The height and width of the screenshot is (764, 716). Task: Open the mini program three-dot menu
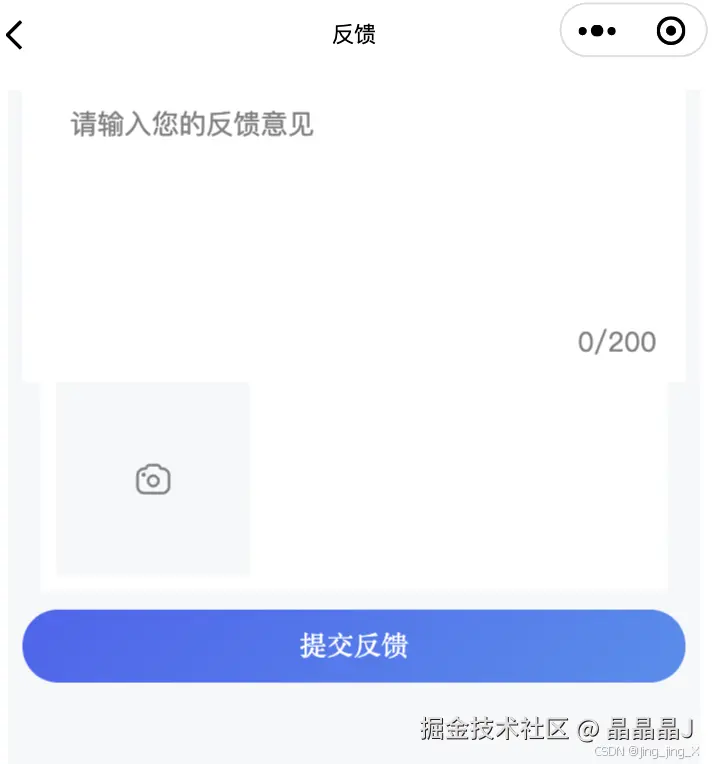click(597, 32)
